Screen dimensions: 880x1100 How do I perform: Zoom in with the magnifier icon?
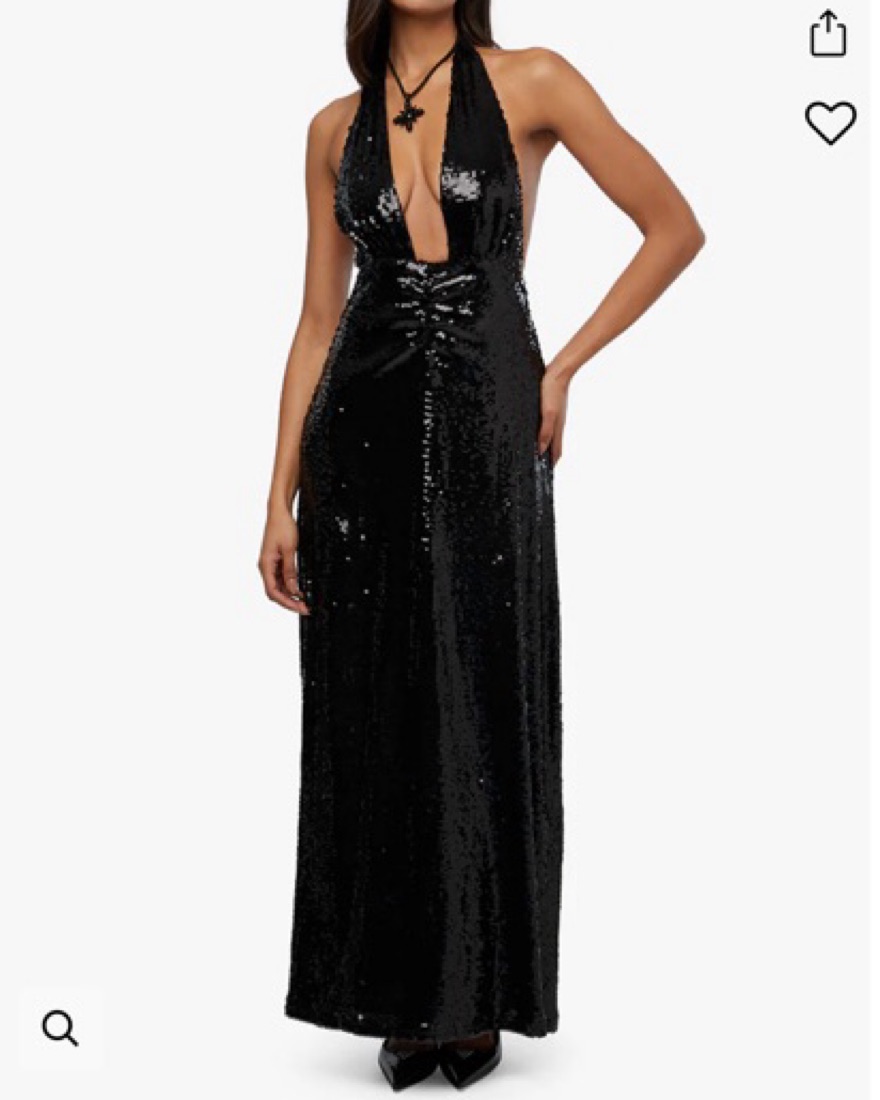click(60, 1027)
